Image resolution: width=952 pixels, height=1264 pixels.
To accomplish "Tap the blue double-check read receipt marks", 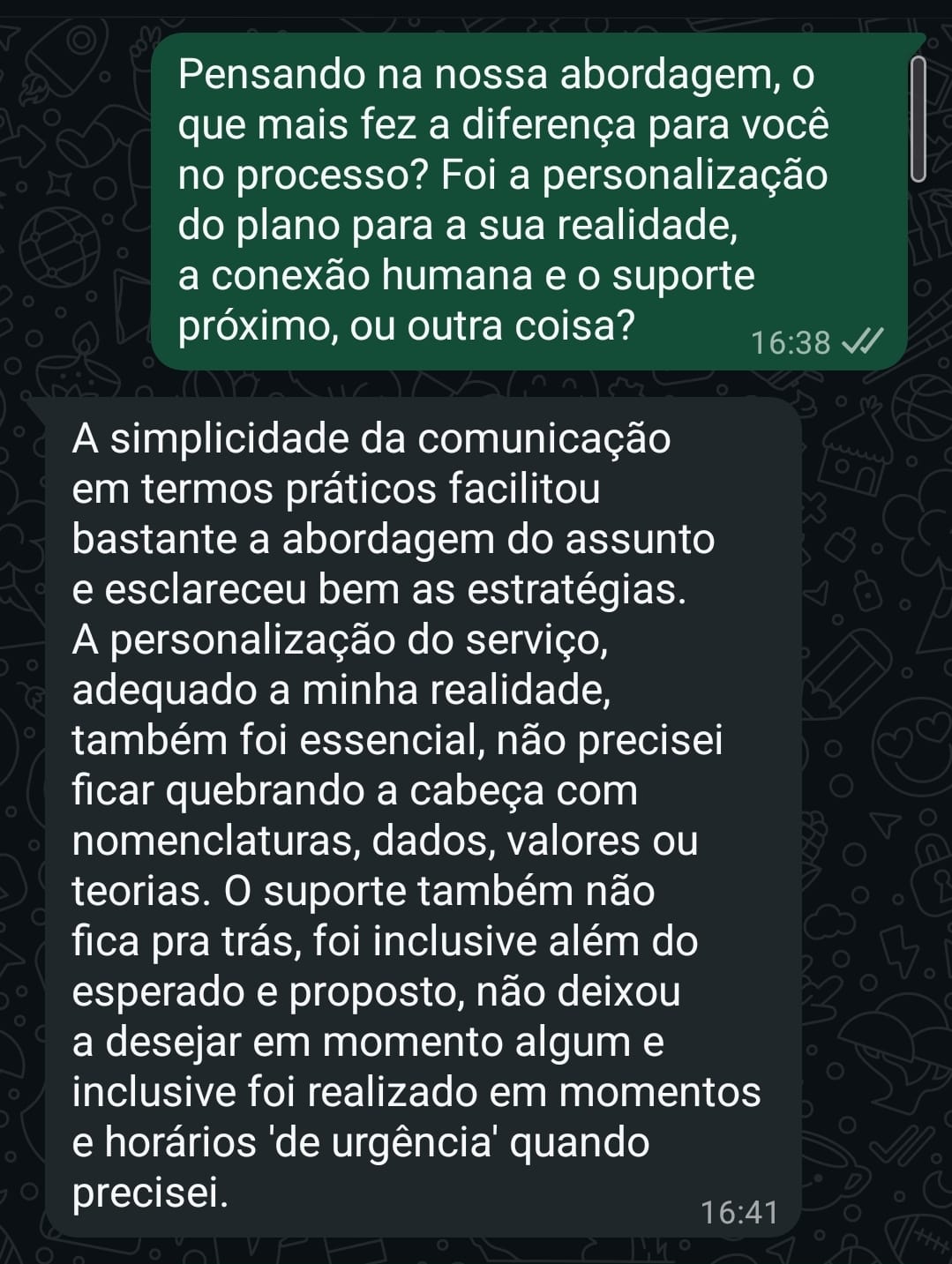I will 860,340.
